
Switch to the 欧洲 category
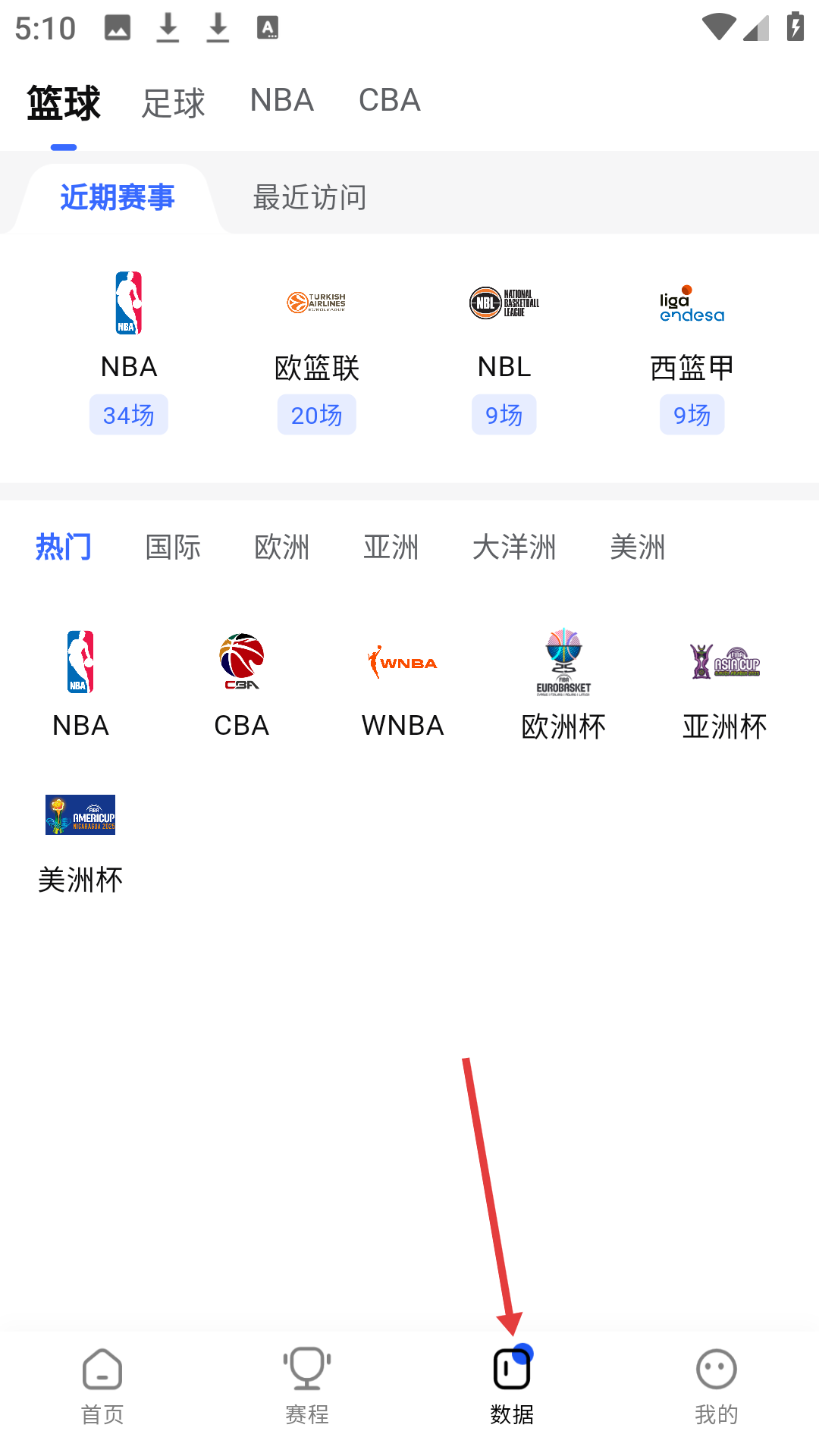[x=282, y=547]
